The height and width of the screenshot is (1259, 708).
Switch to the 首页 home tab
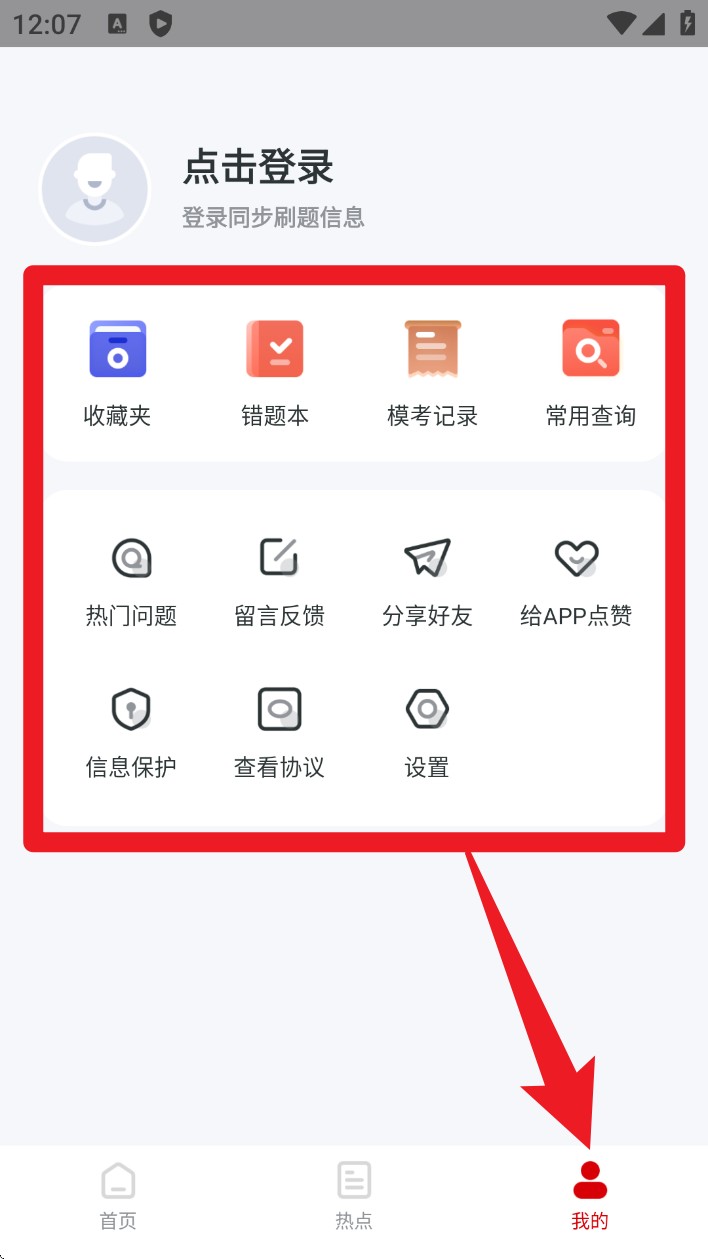[118, 1196]
